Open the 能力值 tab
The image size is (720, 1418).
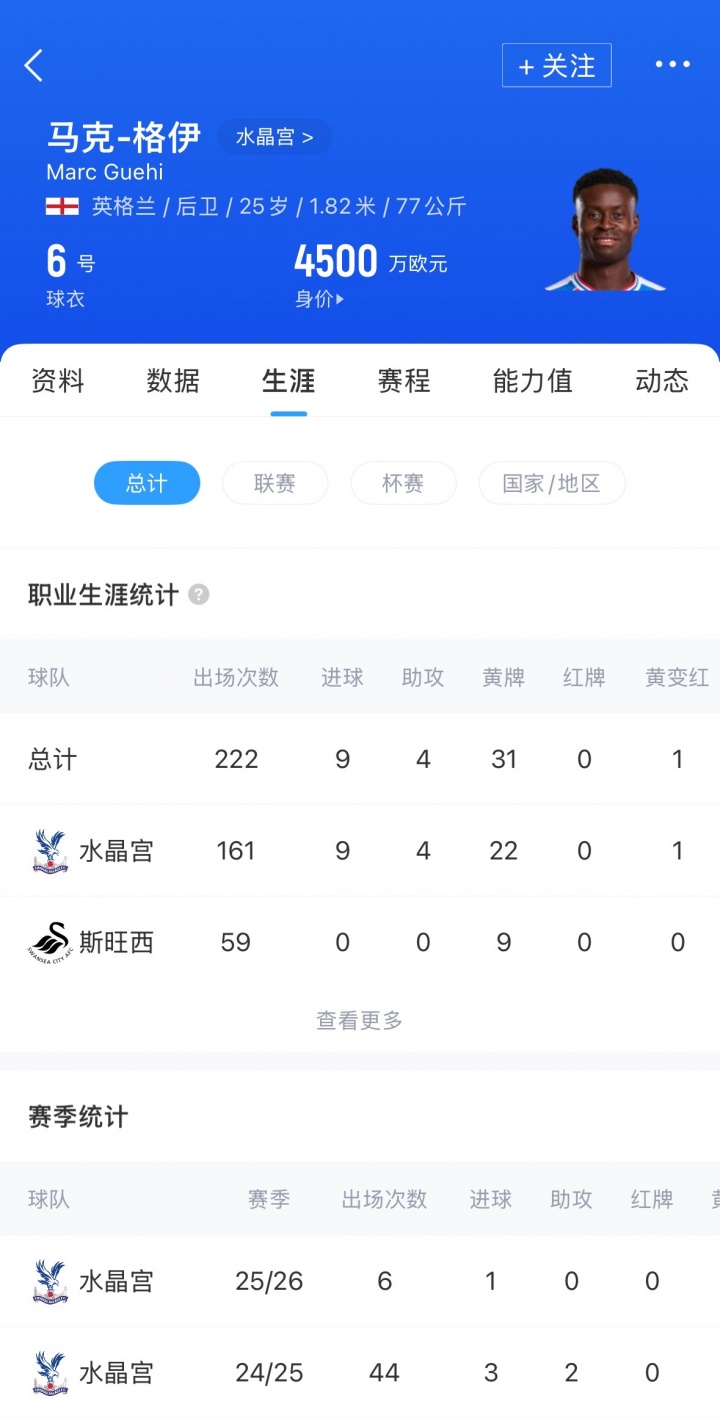tap(531, 381)
